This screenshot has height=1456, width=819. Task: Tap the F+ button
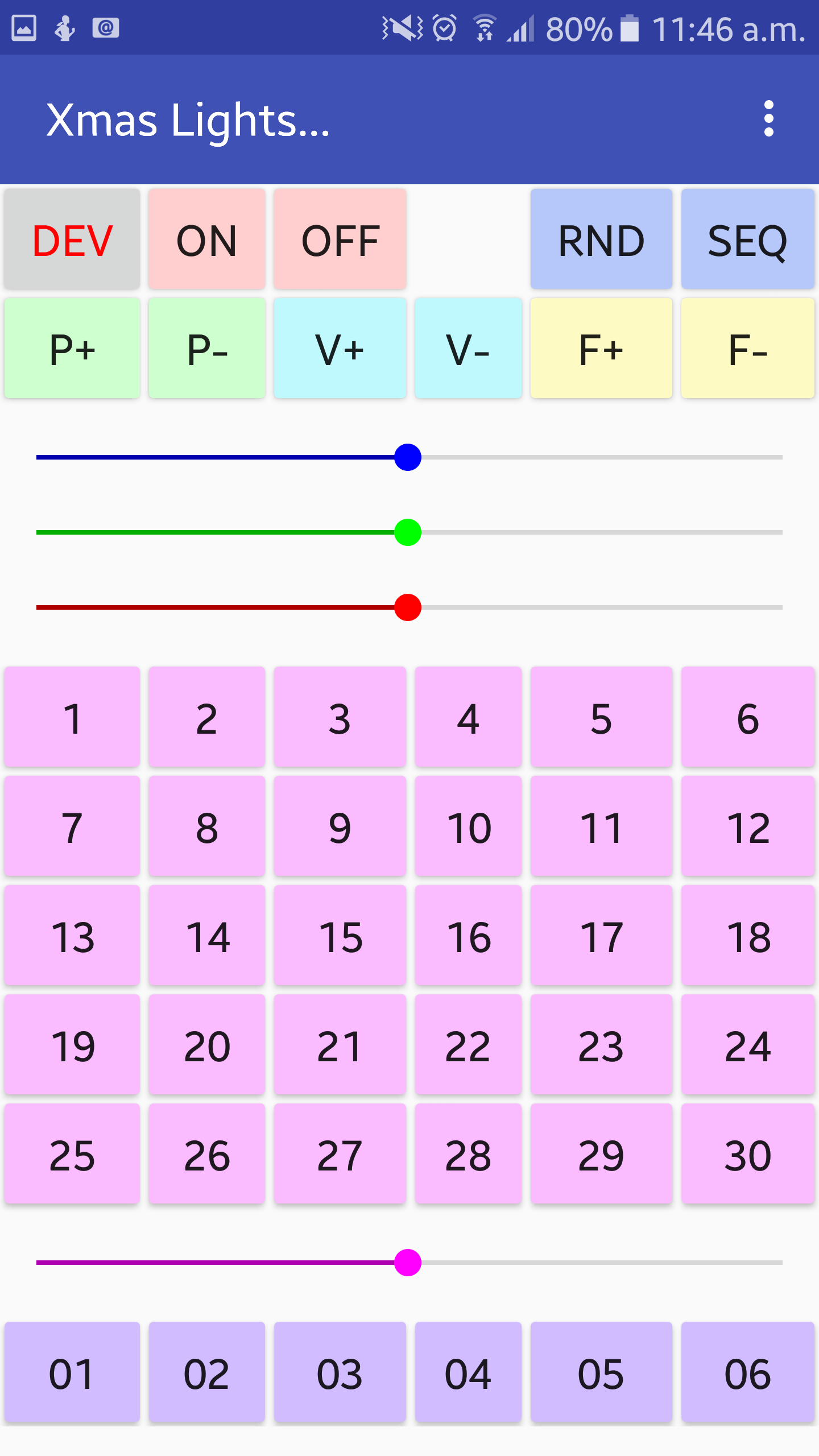(601, 349)
